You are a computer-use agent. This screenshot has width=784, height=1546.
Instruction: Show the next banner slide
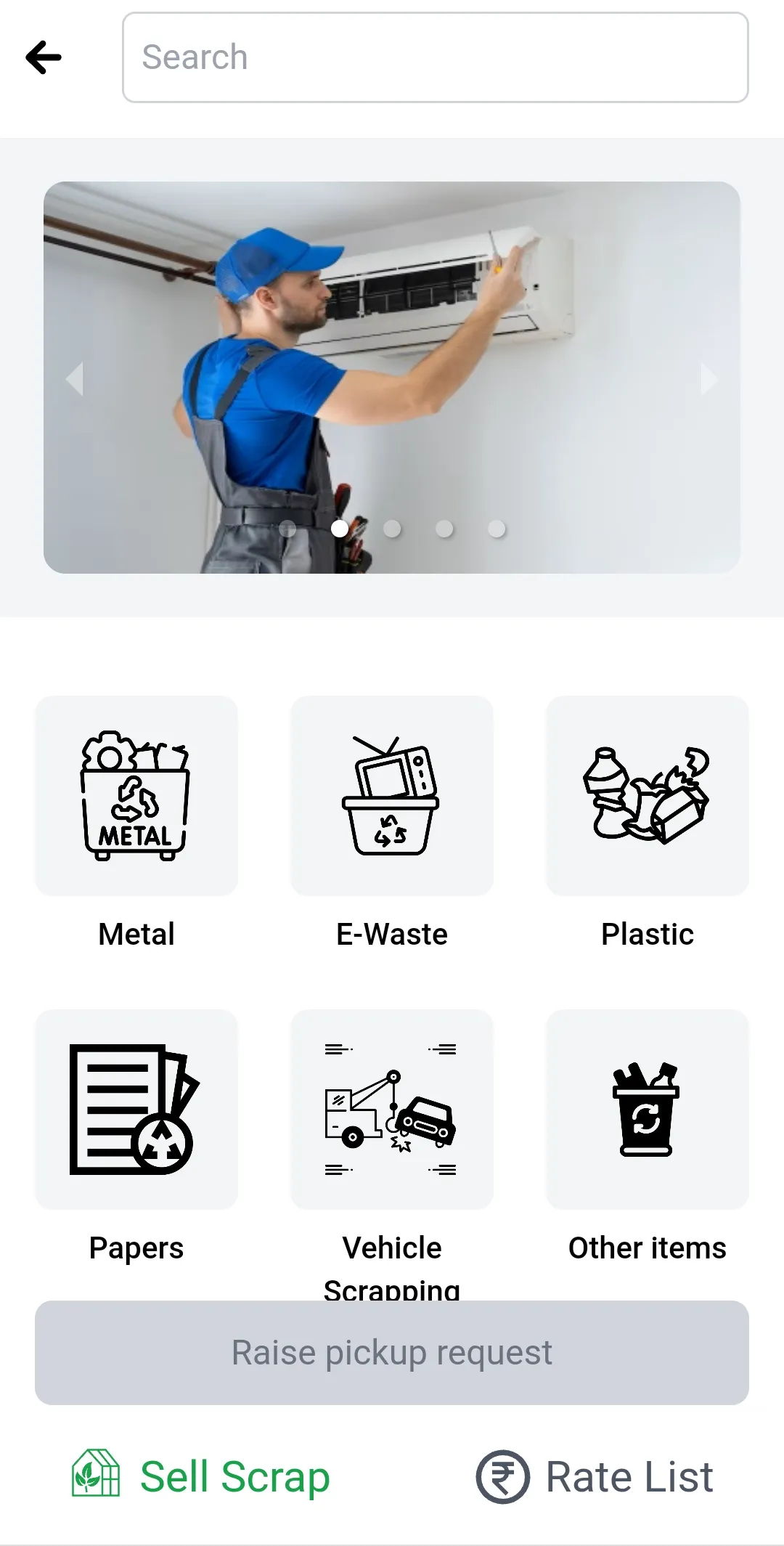[x=709, y=378]
